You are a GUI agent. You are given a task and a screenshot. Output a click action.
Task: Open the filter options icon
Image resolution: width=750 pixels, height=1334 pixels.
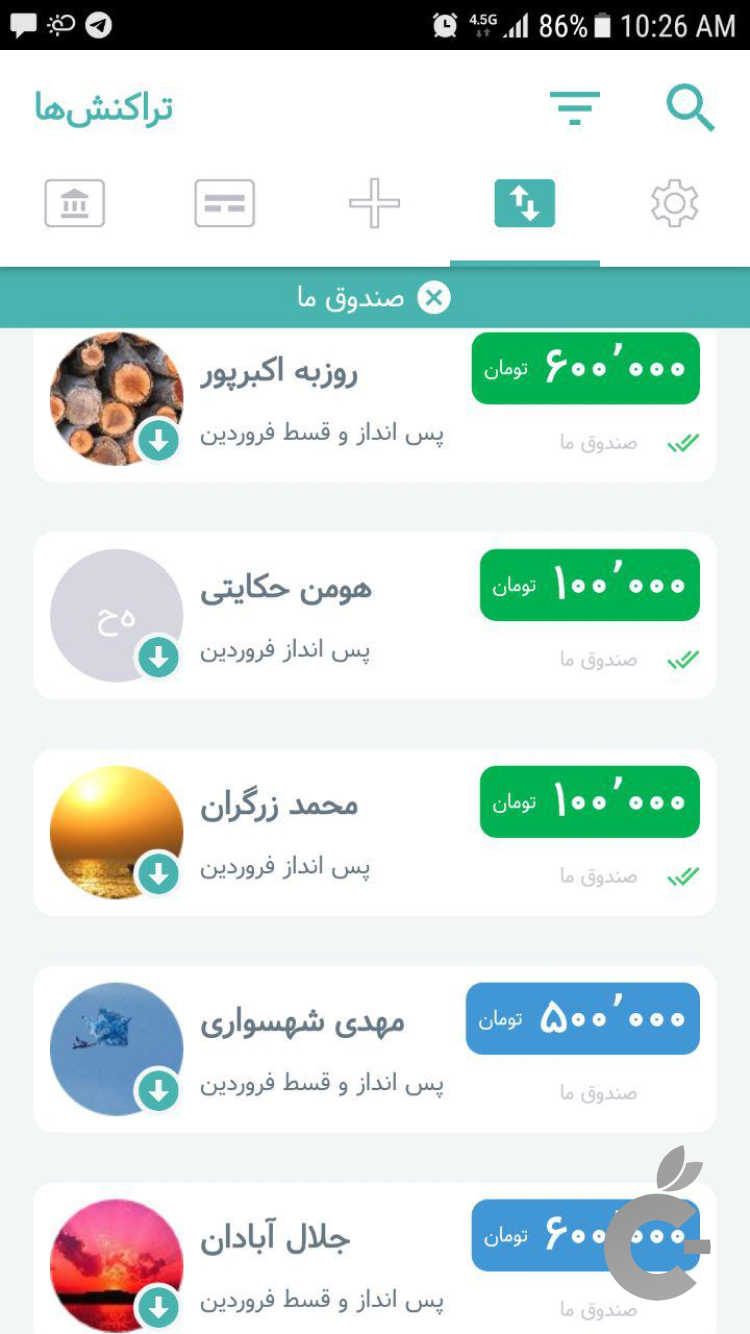click(575, 108)
